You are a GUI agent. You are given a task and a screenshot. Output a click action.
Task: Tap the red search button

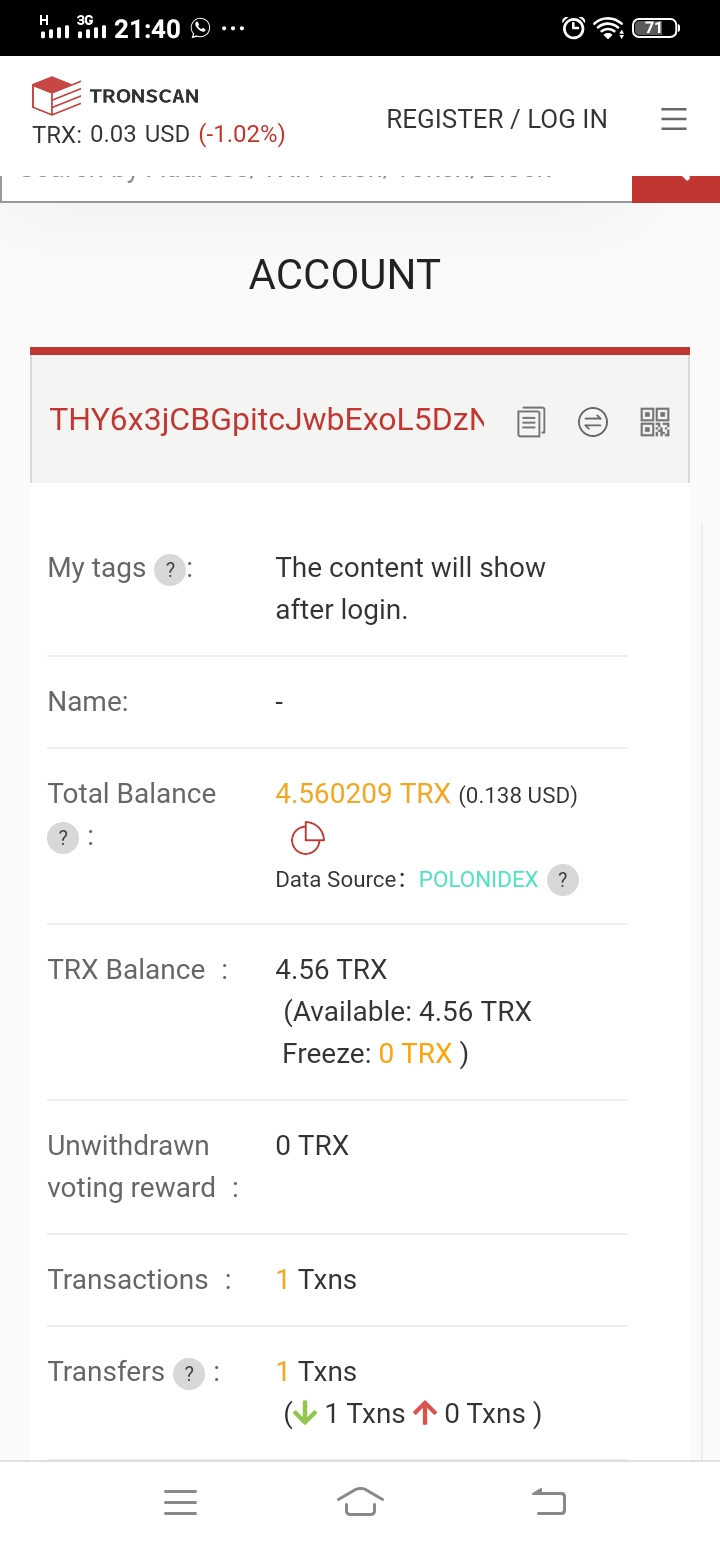pos(676,186)
